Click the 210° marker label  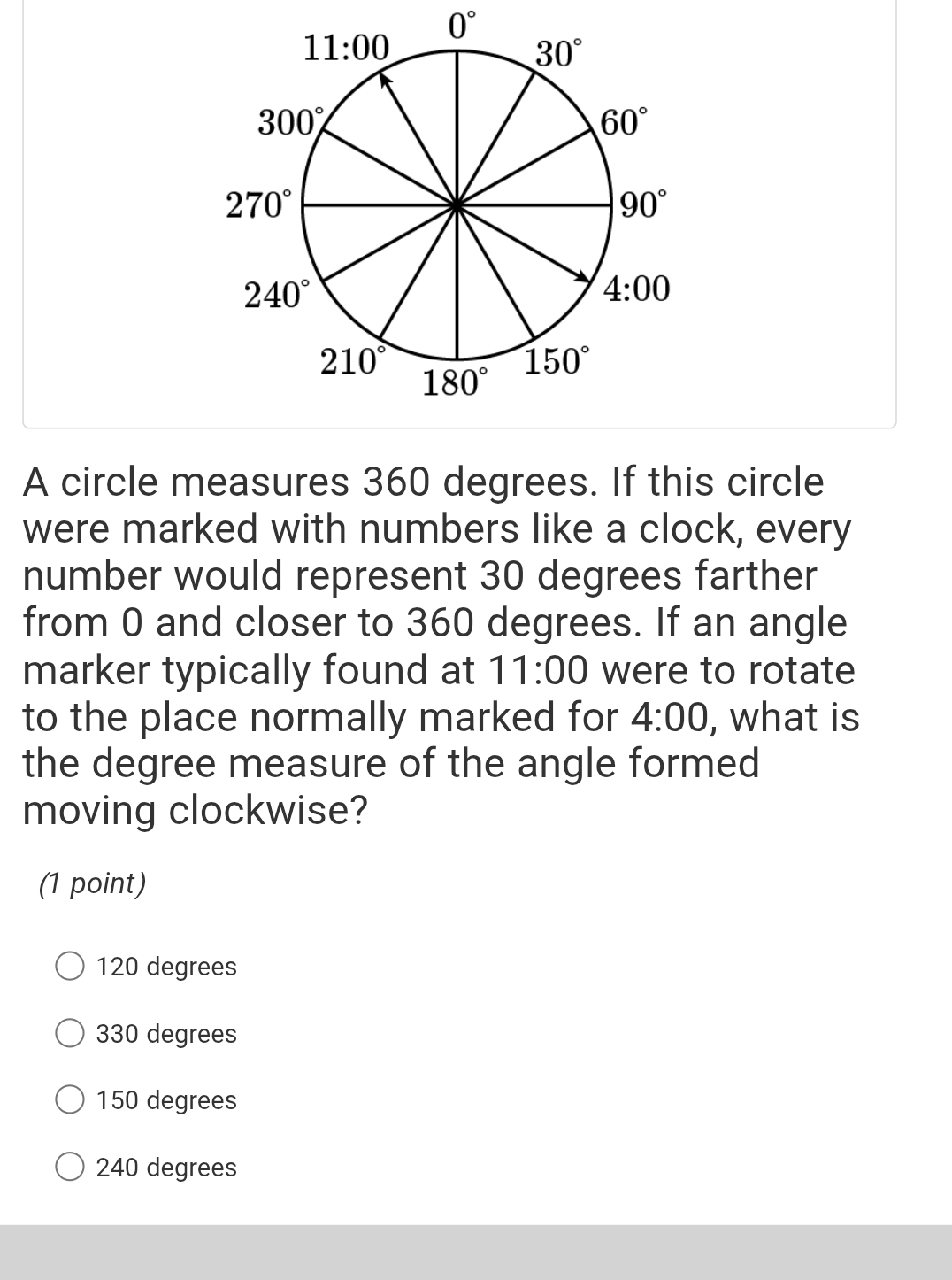click(351, 360)
